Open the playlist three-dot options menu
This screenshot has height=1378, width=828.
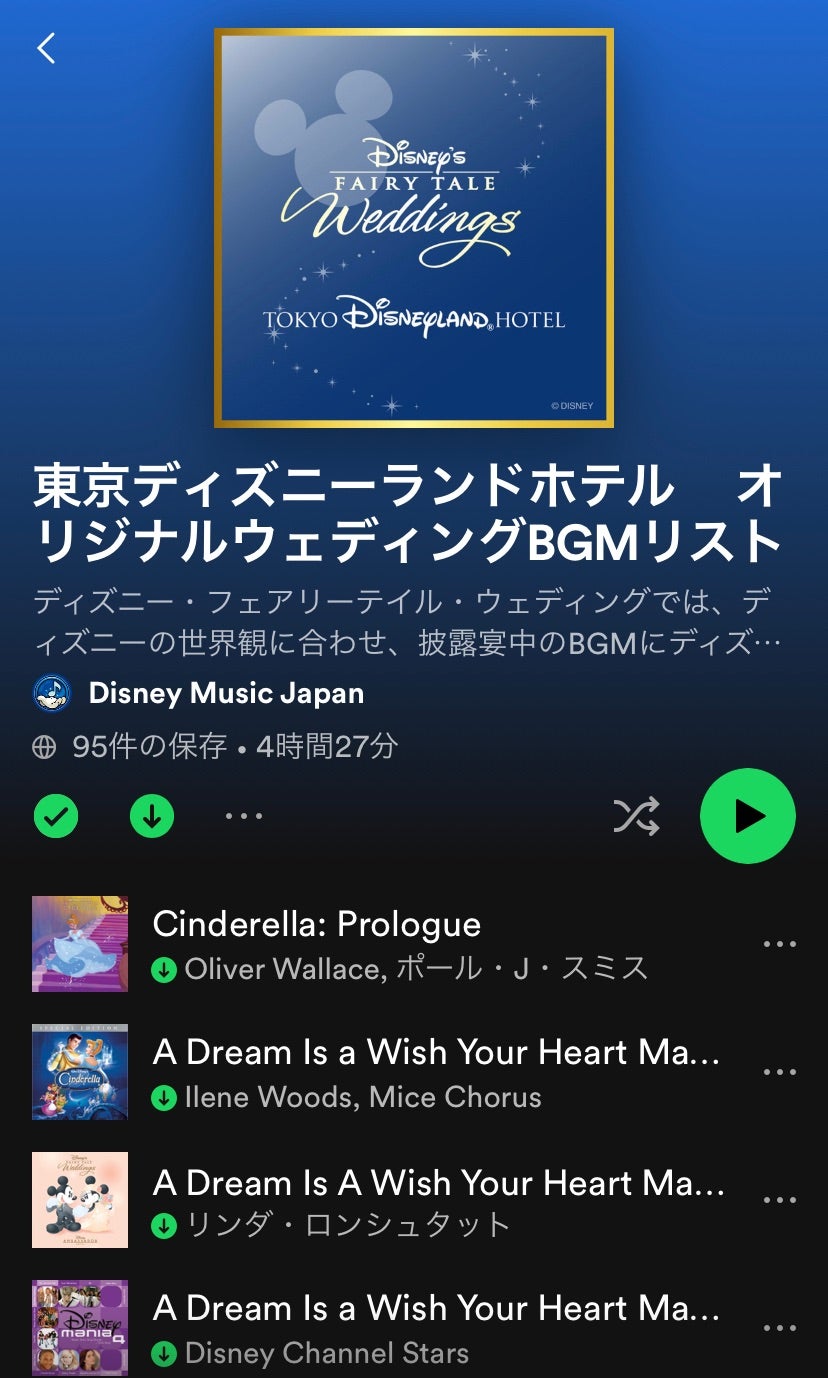point(244,816)
